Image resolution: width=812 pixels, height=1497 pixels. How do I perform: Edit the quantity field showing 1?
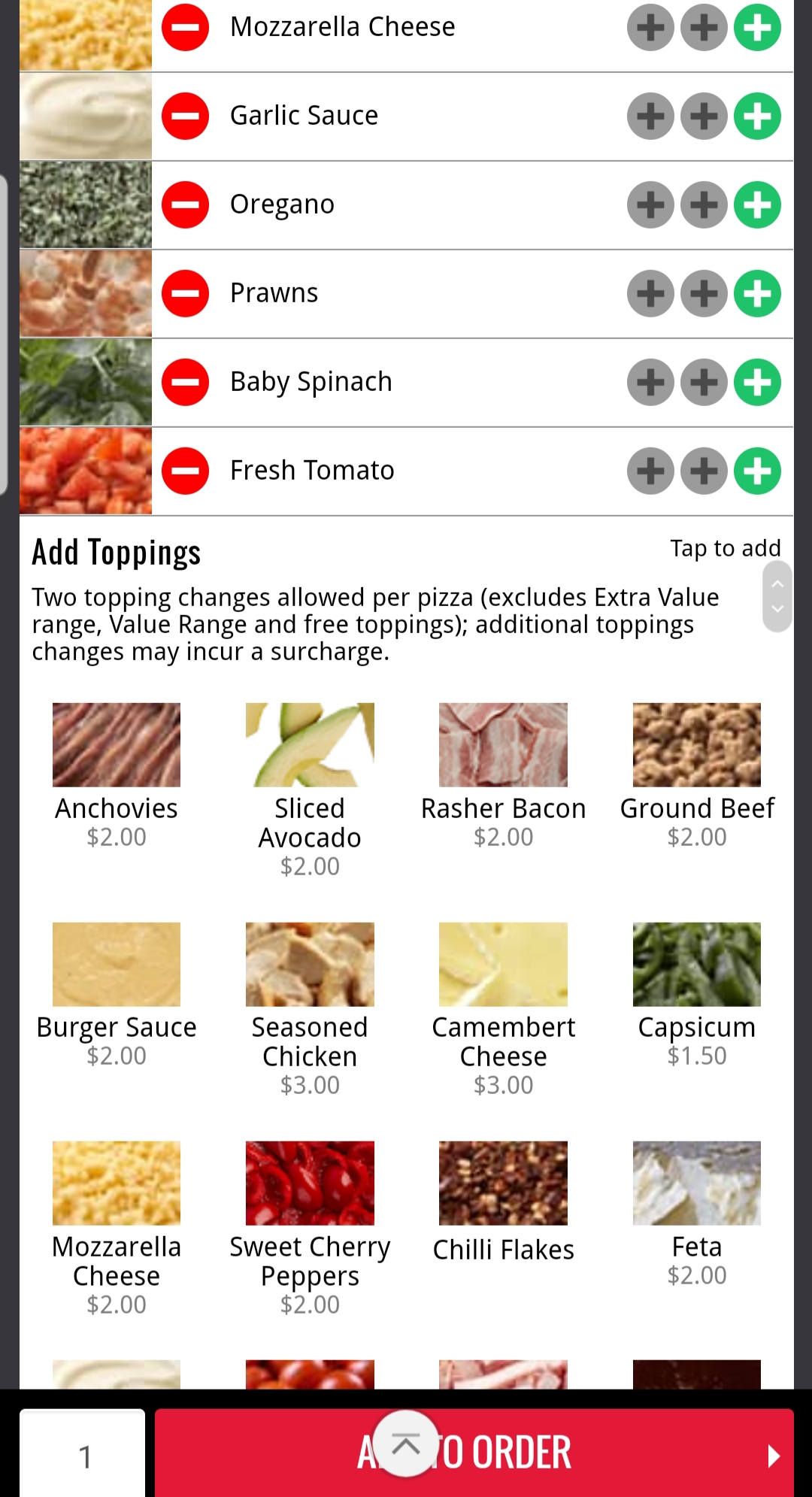(x=83, y=1454)
